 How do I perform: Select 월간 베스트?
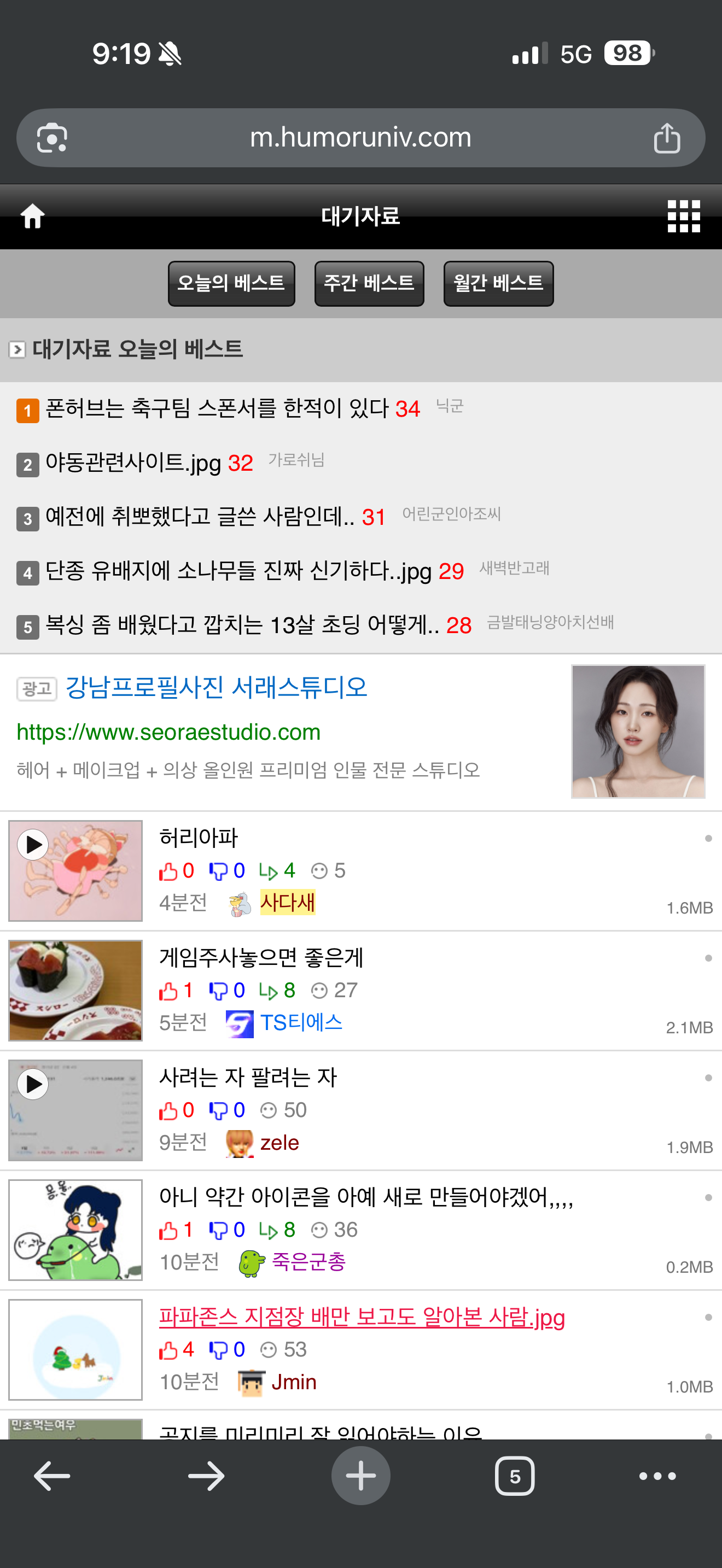coord(498,284)
